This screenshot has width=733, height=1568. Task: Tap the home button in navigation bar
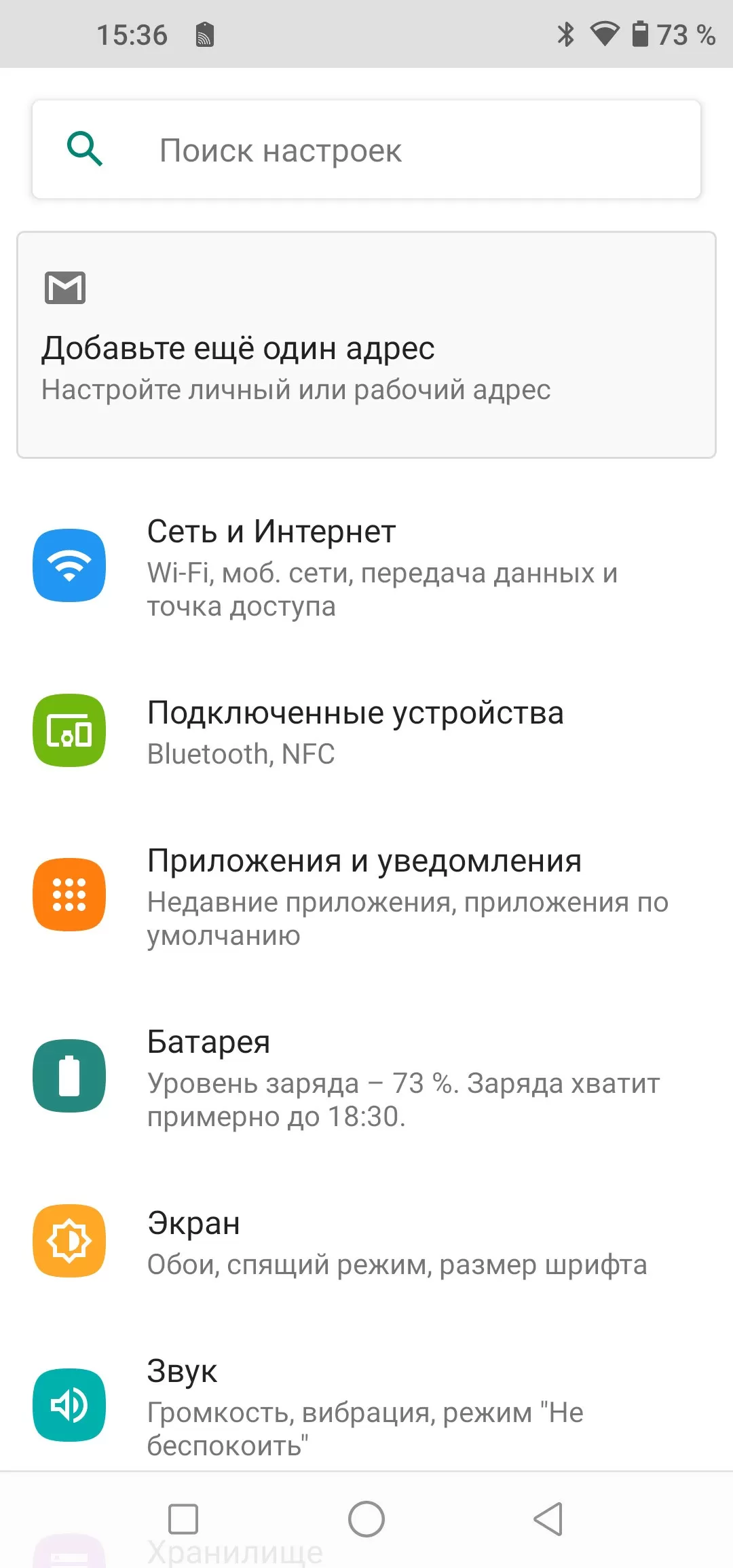[x=366, y=1519]
